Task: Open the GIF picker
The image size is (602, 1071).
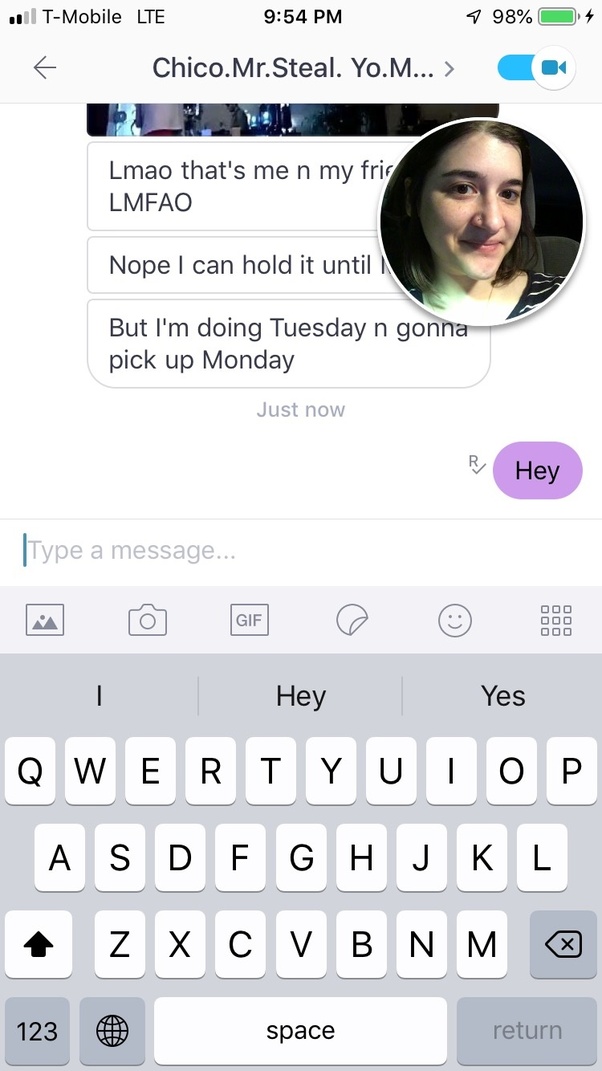Action: 249,620
